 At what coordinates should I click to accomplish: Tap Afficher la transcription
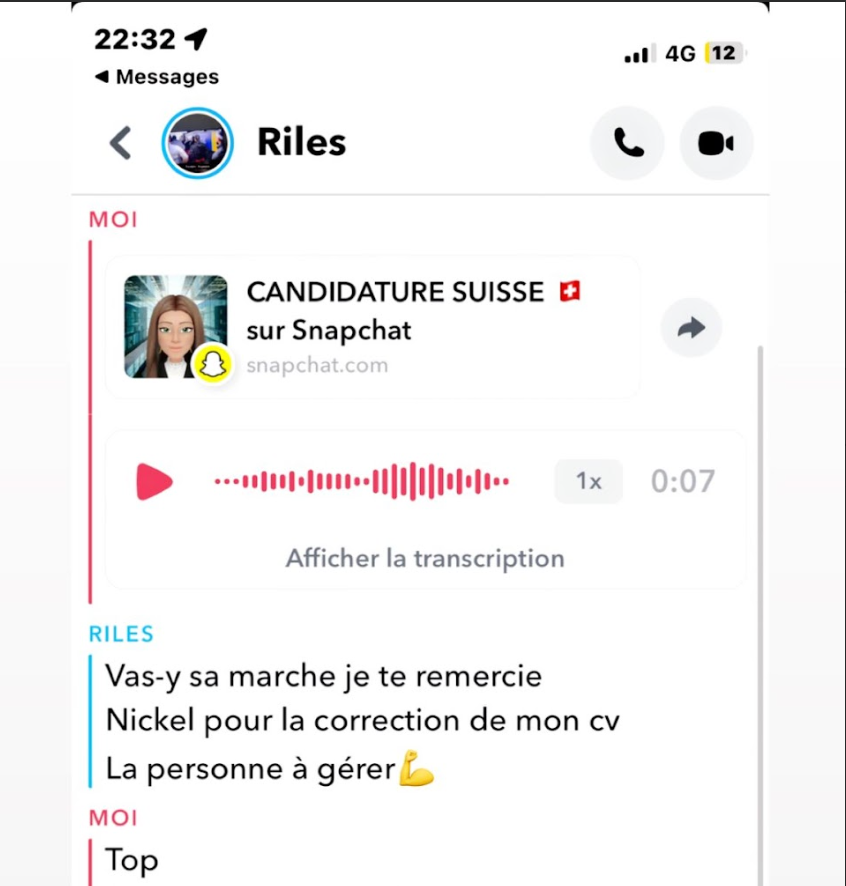[425, 558]
